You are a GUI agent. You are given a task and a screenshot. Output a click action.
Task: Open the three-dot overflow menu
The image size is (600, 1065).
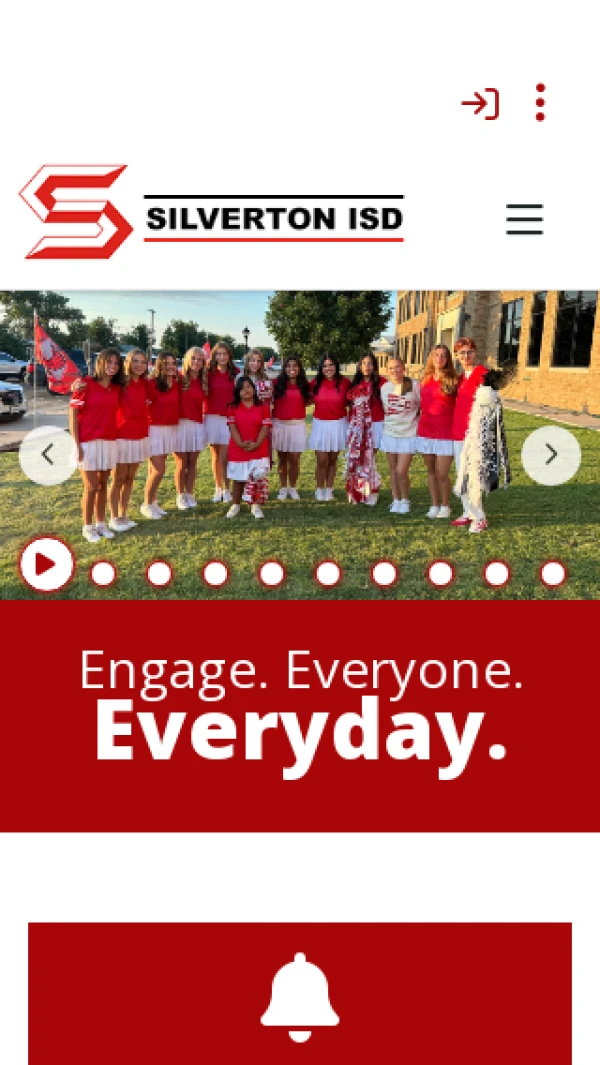(540, 103)
